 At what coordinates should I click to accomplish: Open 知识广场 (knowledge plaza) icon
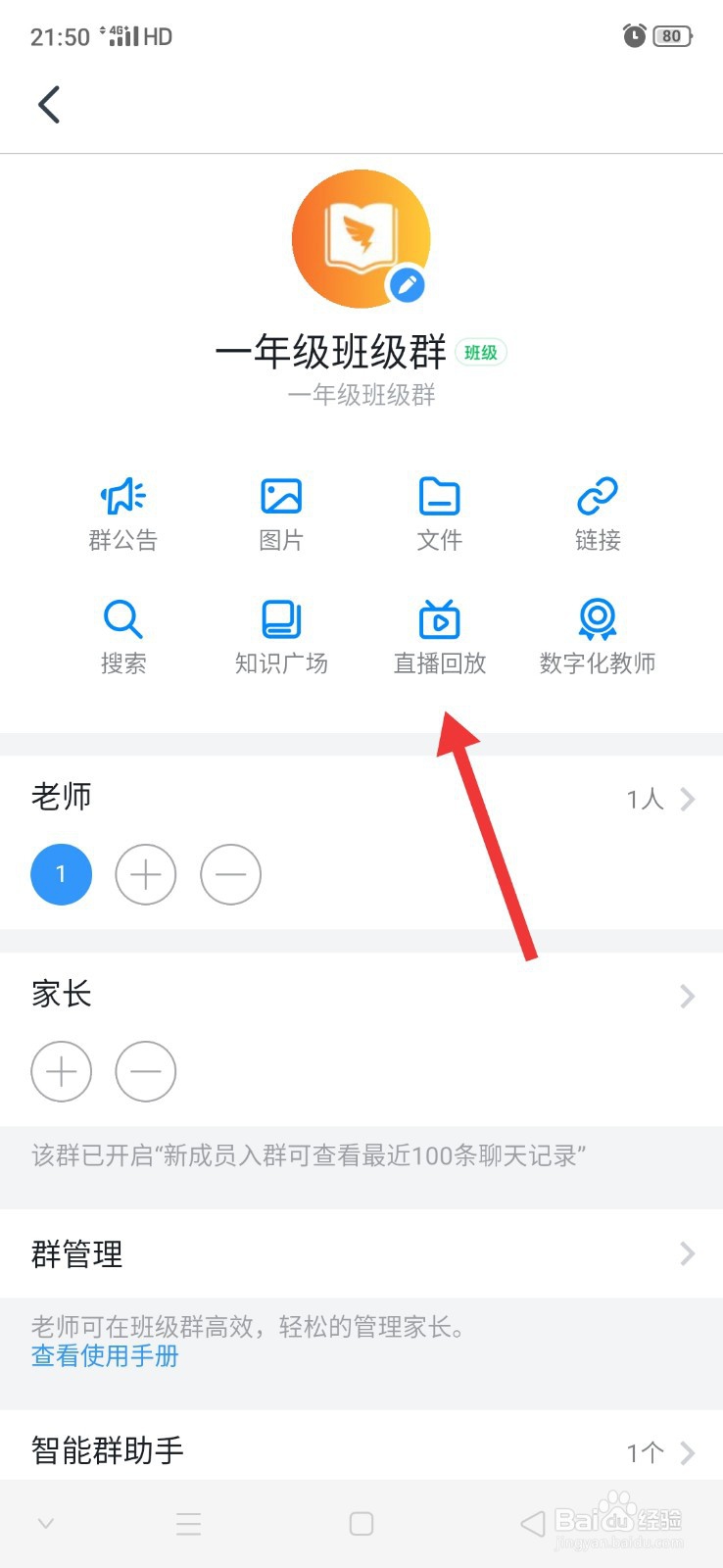[281, 632]
